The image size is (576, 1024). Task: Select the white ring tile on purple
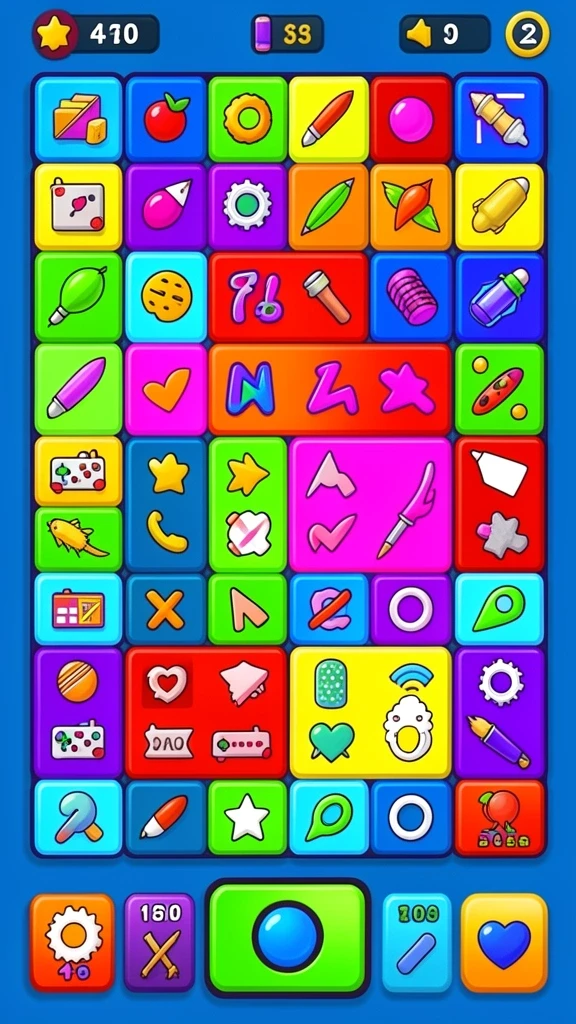click(x=411, y=610)
